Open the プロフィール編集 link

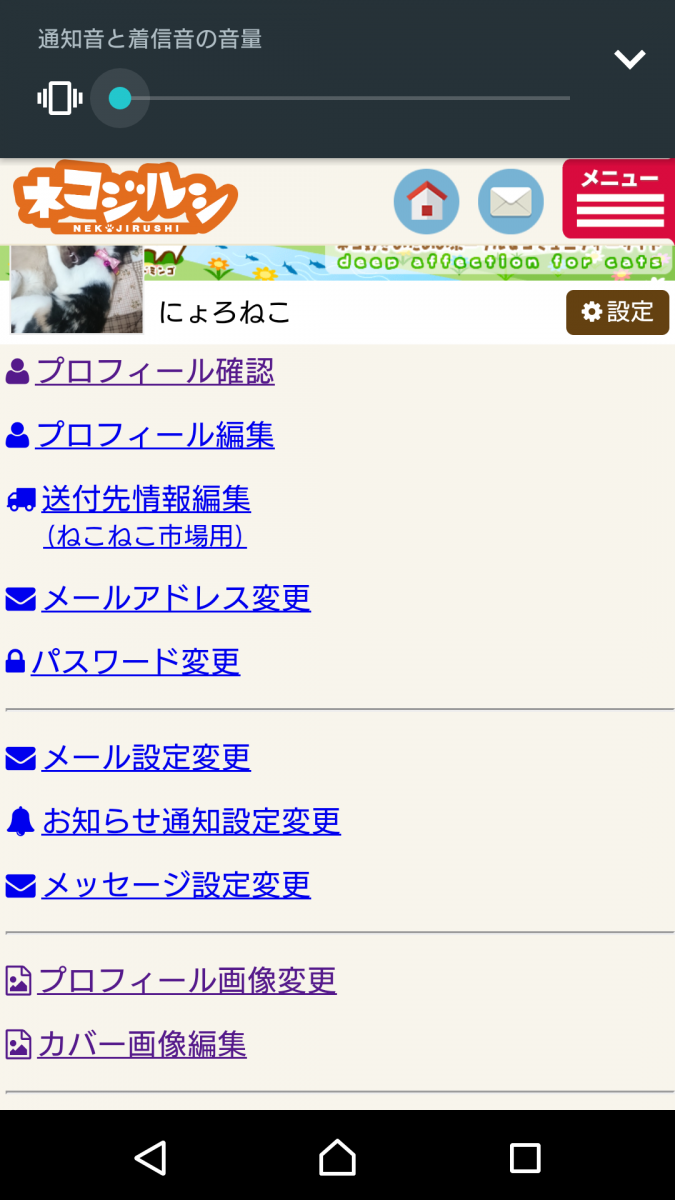(155, 435)
